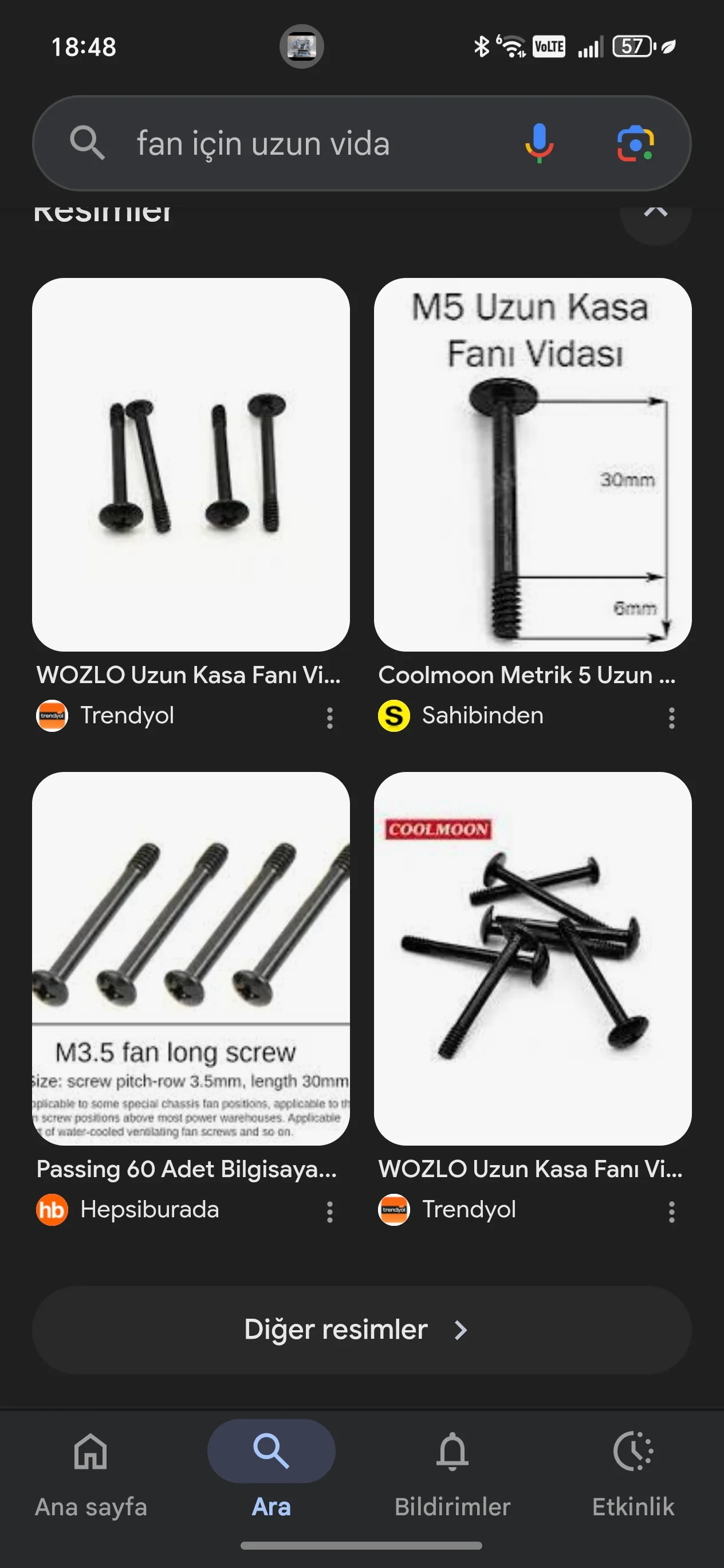Open the Etkinlik tab
Viewport: 724px width, 1568px height.
633,1472
